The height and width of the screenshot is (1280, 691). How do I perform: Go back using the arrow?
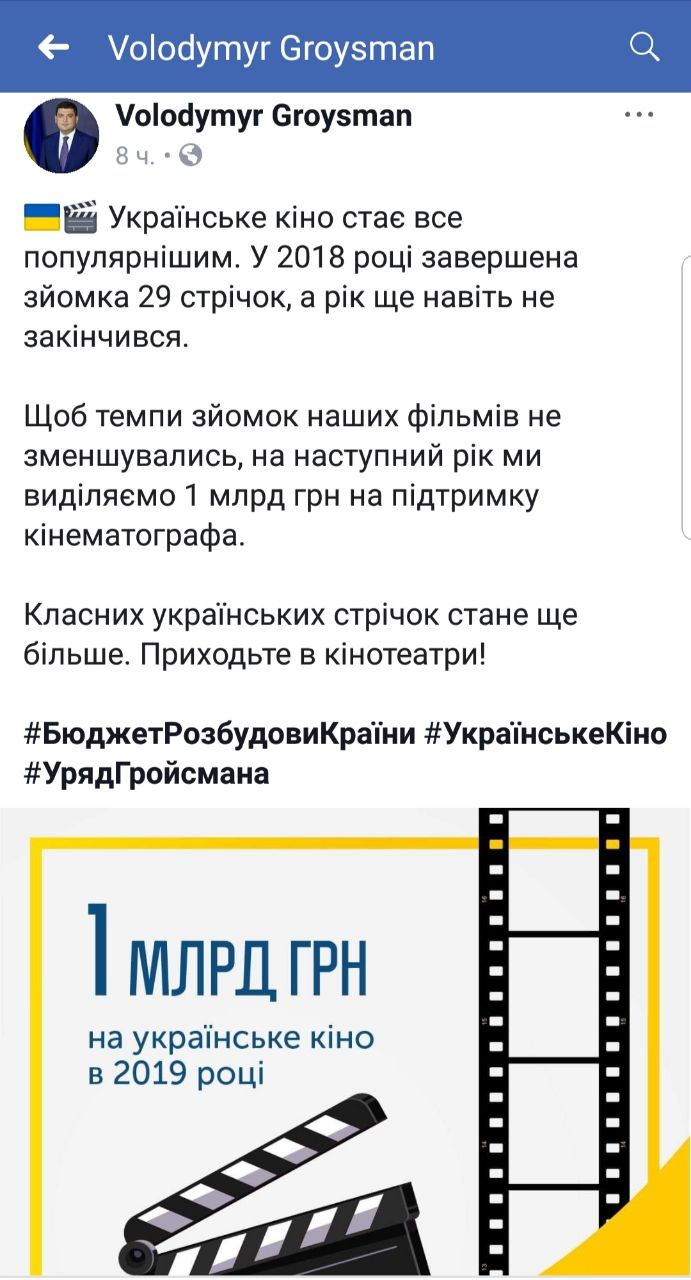pyautogui.click(x=53, y=47)
